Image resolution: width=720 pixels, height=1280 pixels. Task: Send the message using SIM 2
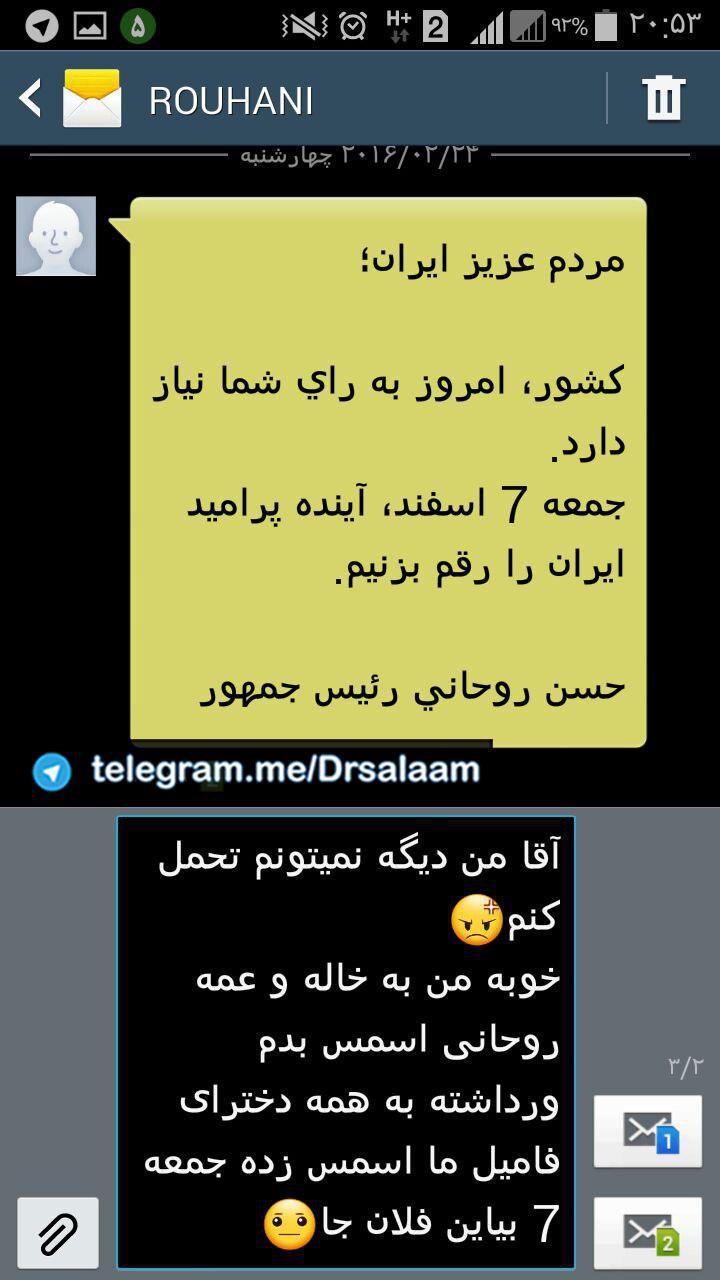(x=647, y=1233)
